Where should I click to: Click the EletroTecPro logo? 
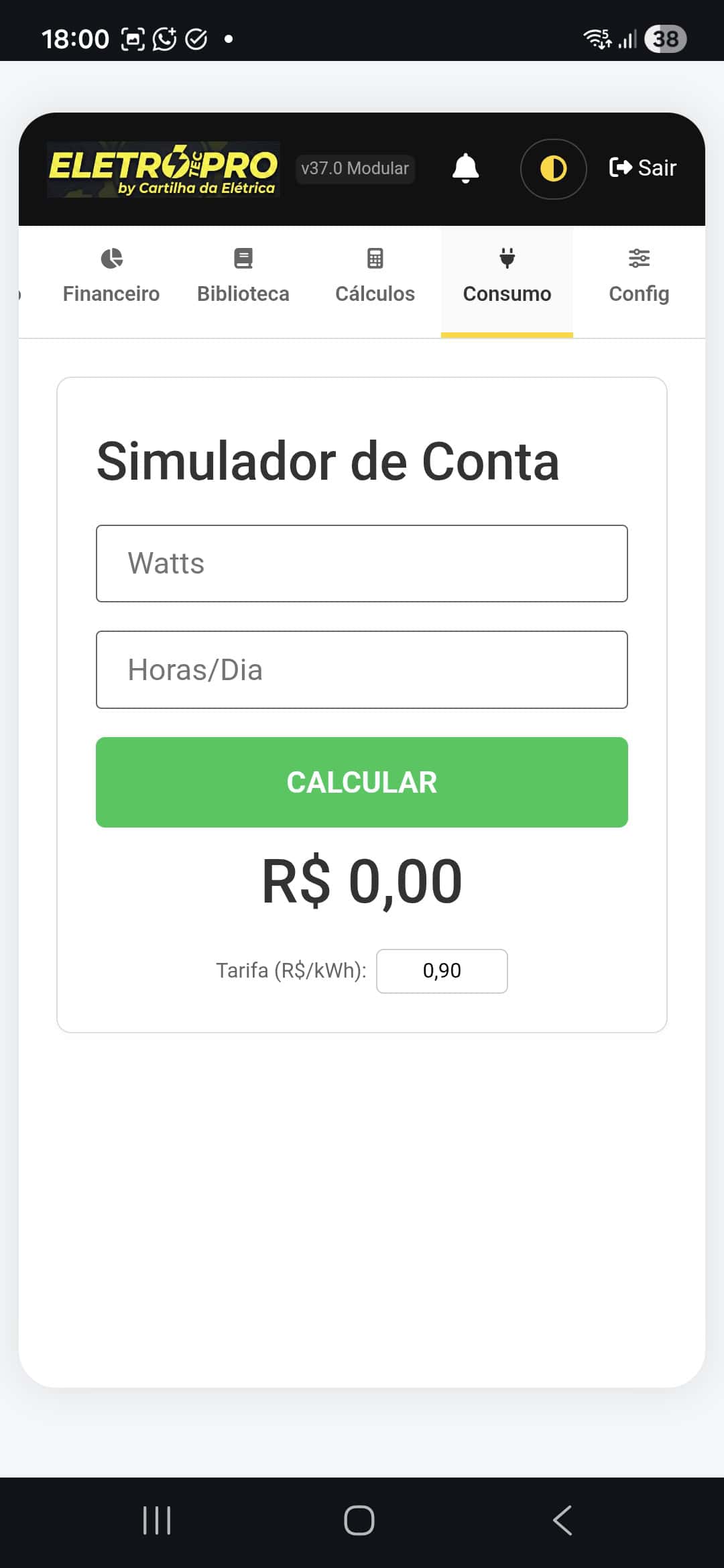(x=163, y=169)
